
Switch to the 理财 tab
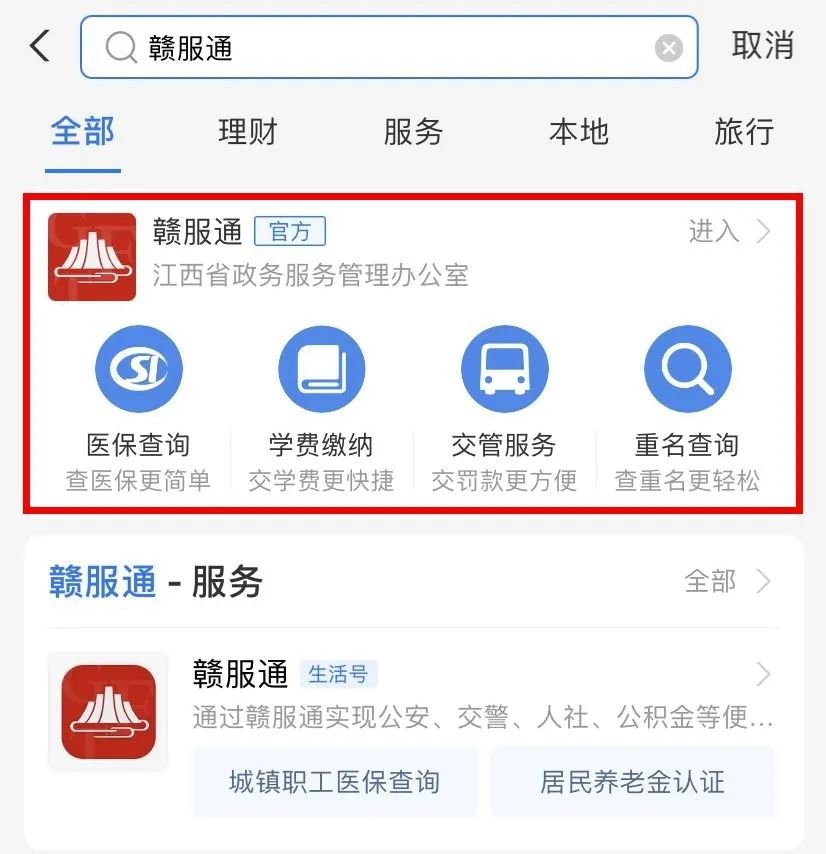(248, 131)
